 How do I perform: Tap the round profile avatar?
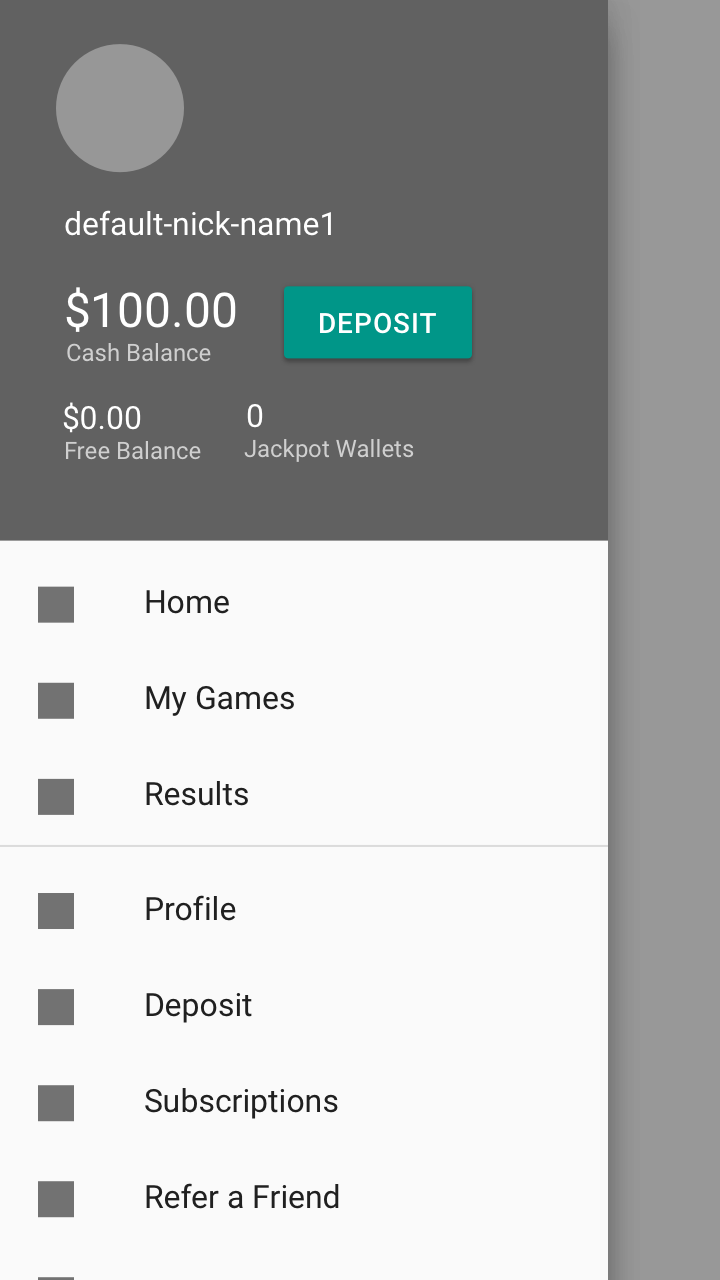click(120, 108)
